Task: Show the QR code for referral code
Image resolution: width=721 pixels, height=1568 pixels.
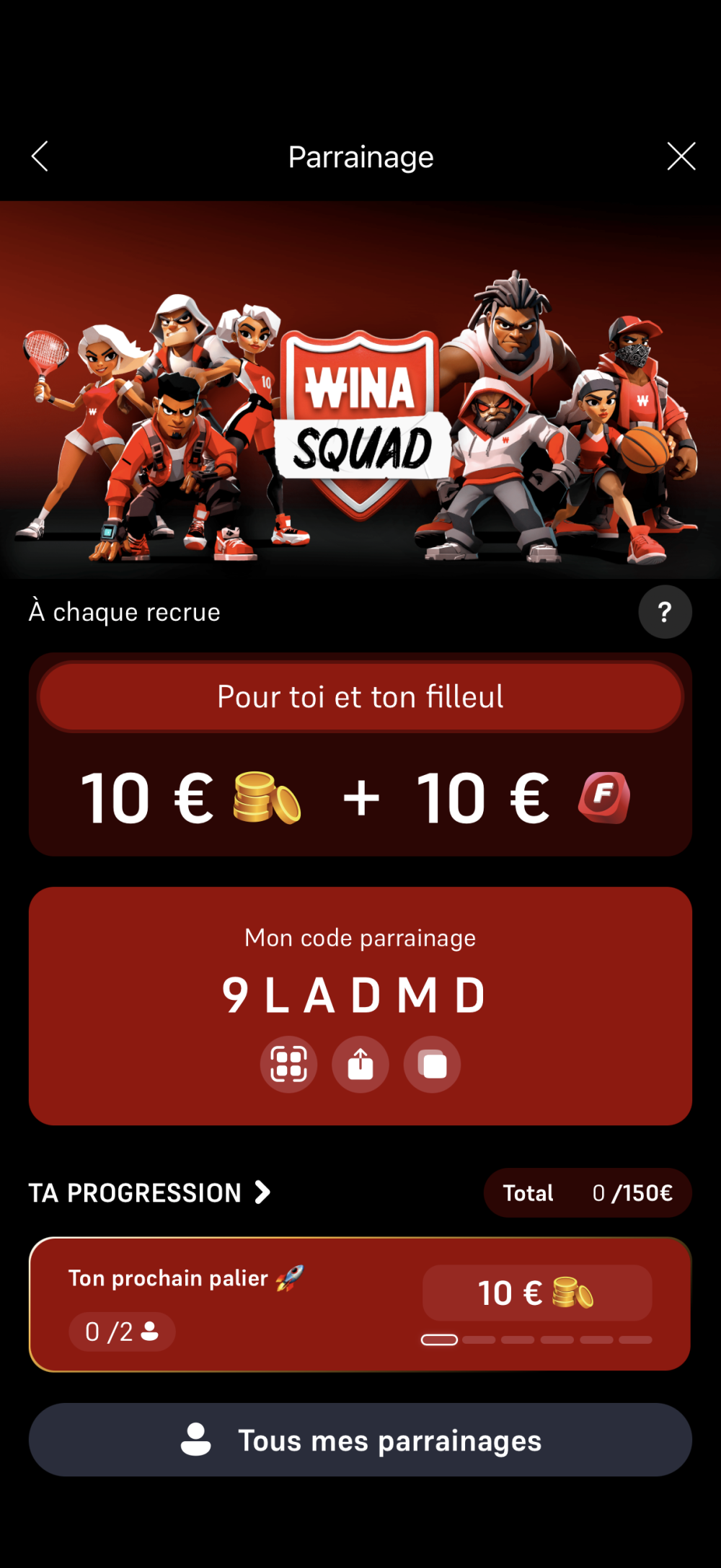Action: pyautogui.click(x=288, y=1064)
